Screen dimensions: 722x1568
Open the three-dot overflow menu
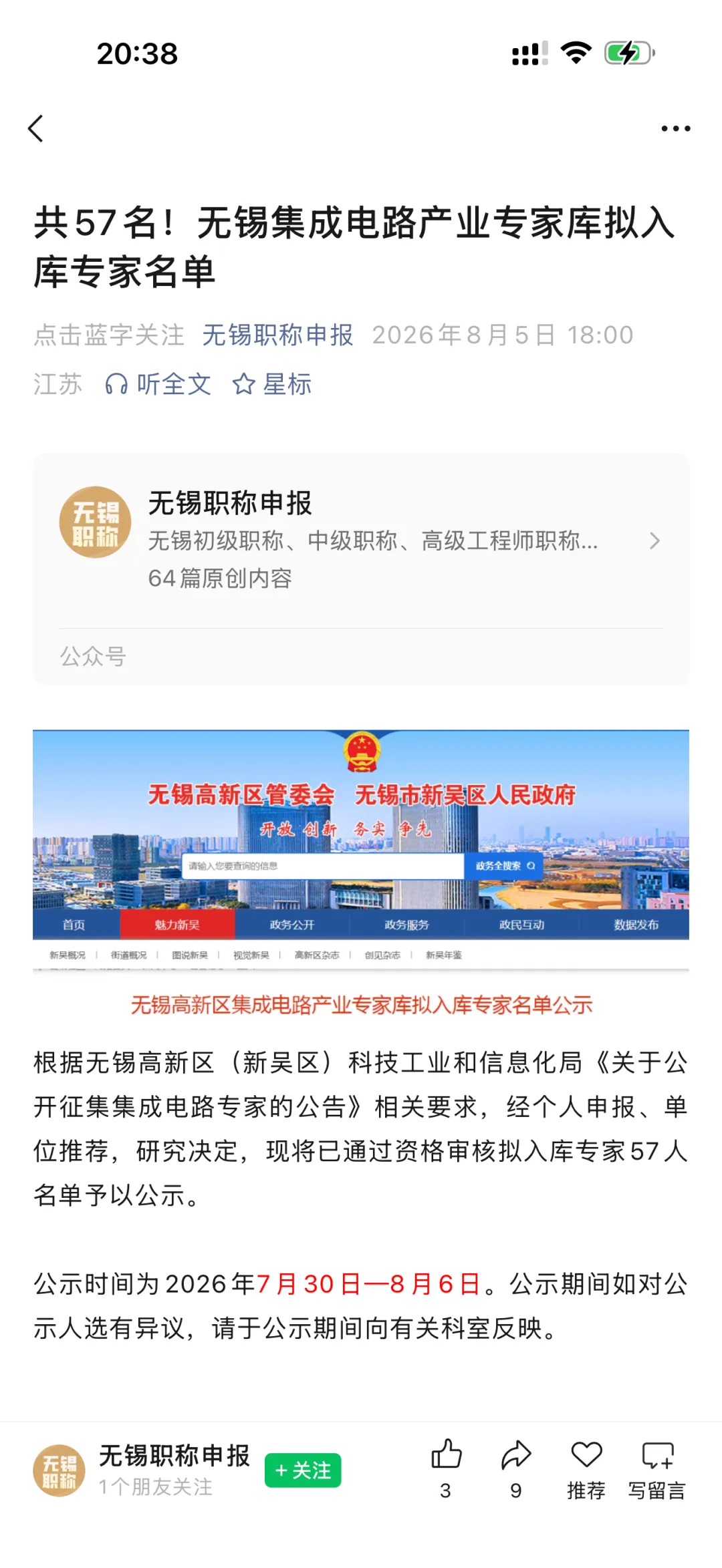(x=675, y=128)
